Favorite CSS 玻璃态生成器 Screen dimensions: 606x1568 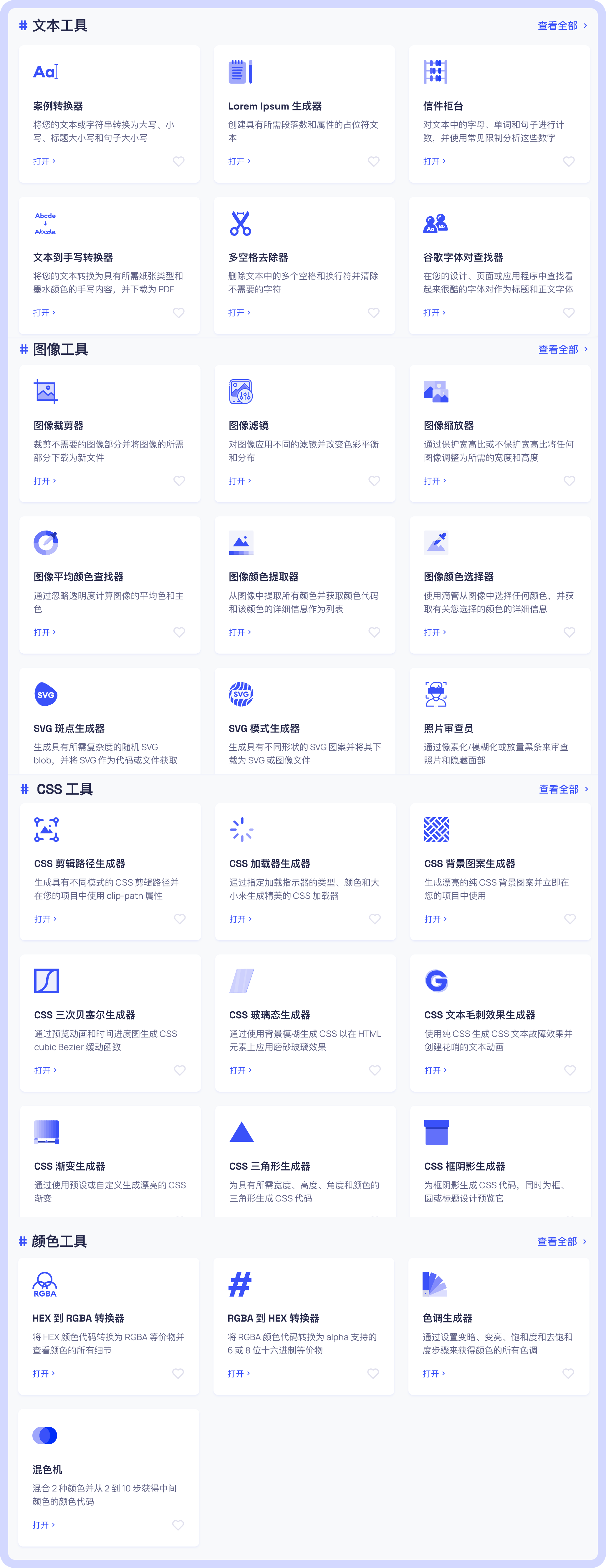pyautogui.click(x=375, y=1070)
